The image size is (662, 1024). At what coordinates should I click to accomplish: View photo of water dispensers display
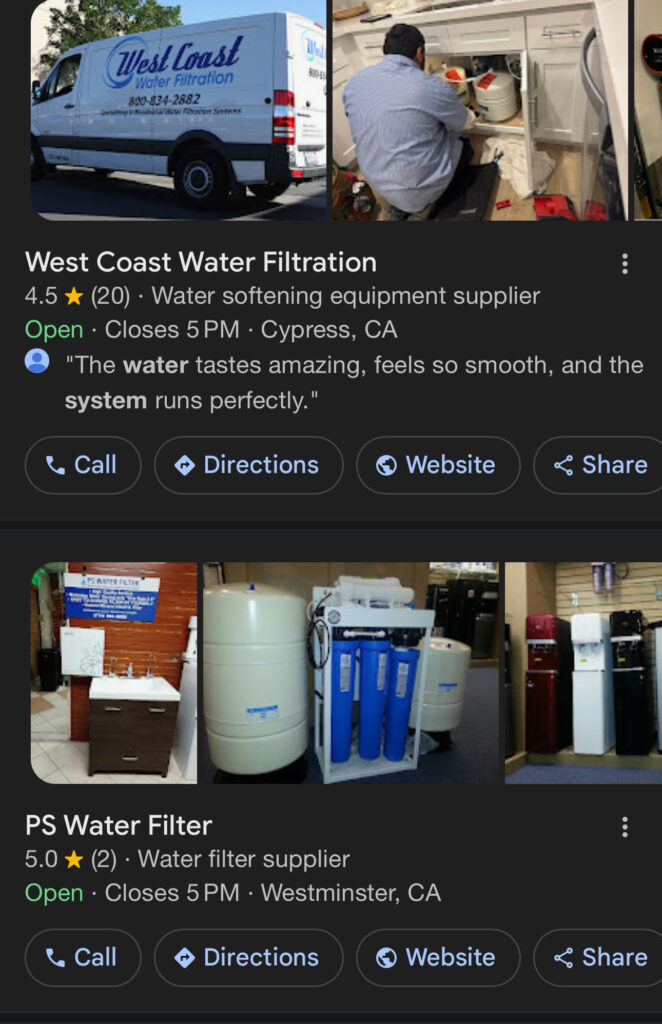coord(583,673)
